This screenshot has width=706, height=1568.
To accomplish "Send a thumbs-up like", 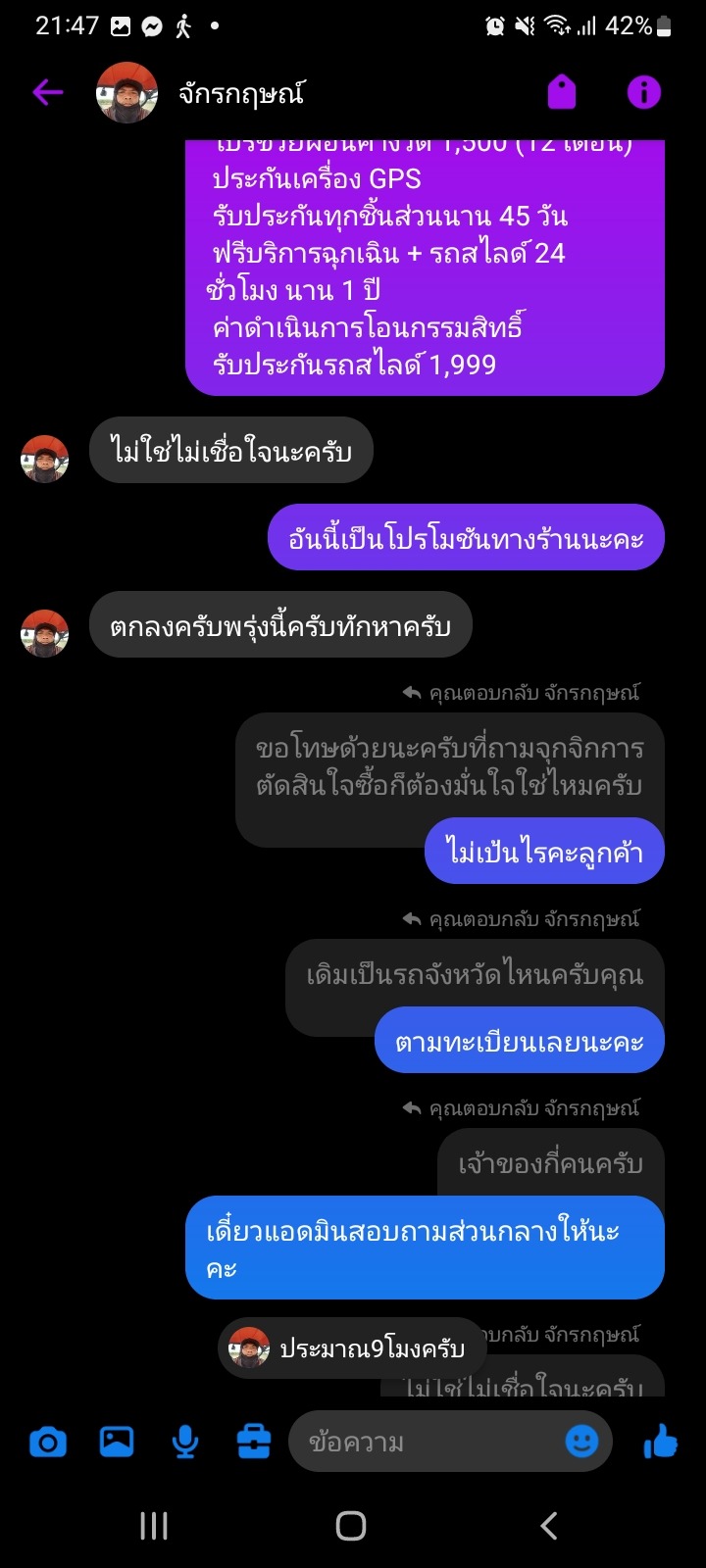I will click(660, 1442).
